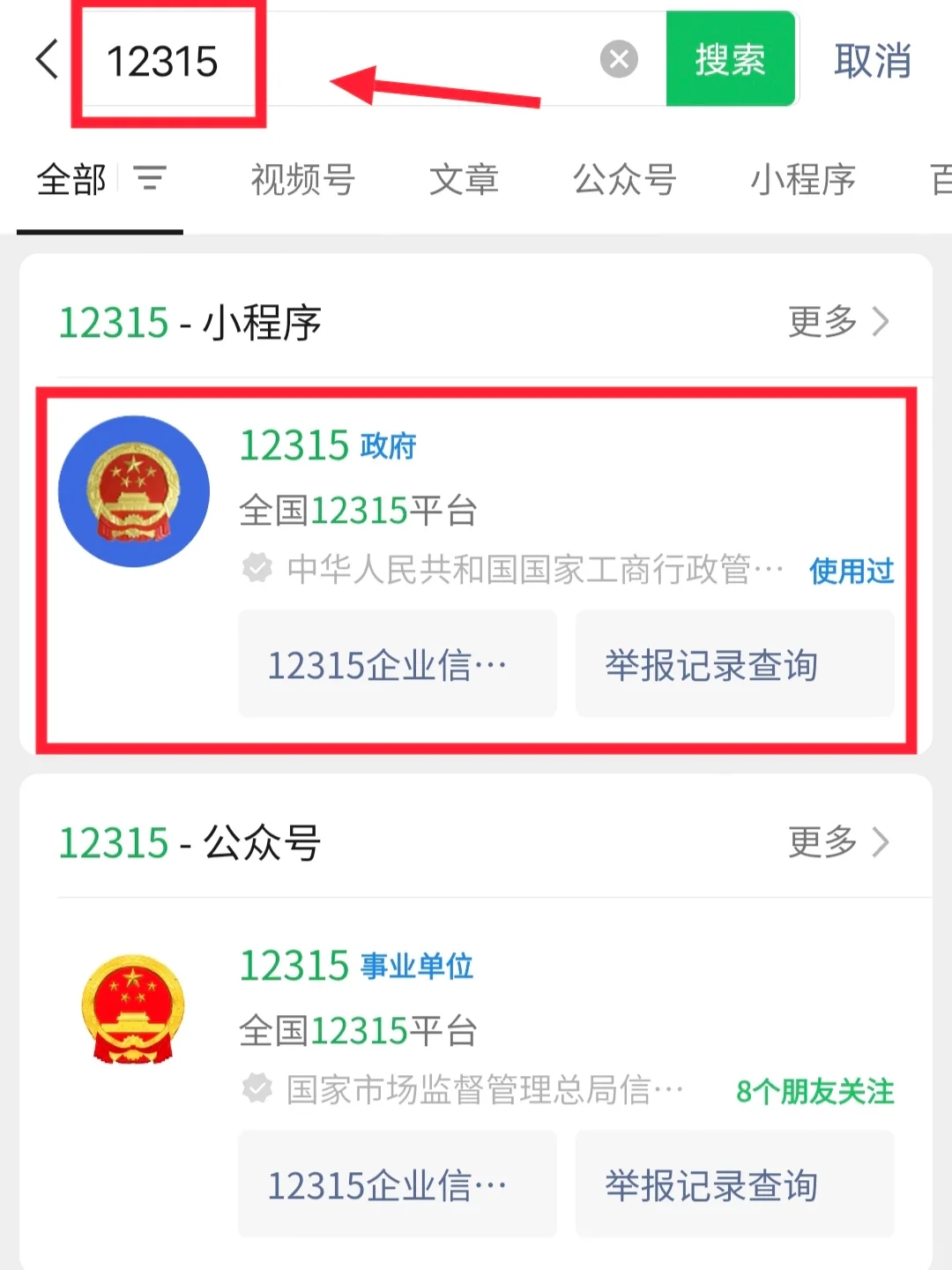Open 更多 for 12315 小程序 results

[837, 322]
